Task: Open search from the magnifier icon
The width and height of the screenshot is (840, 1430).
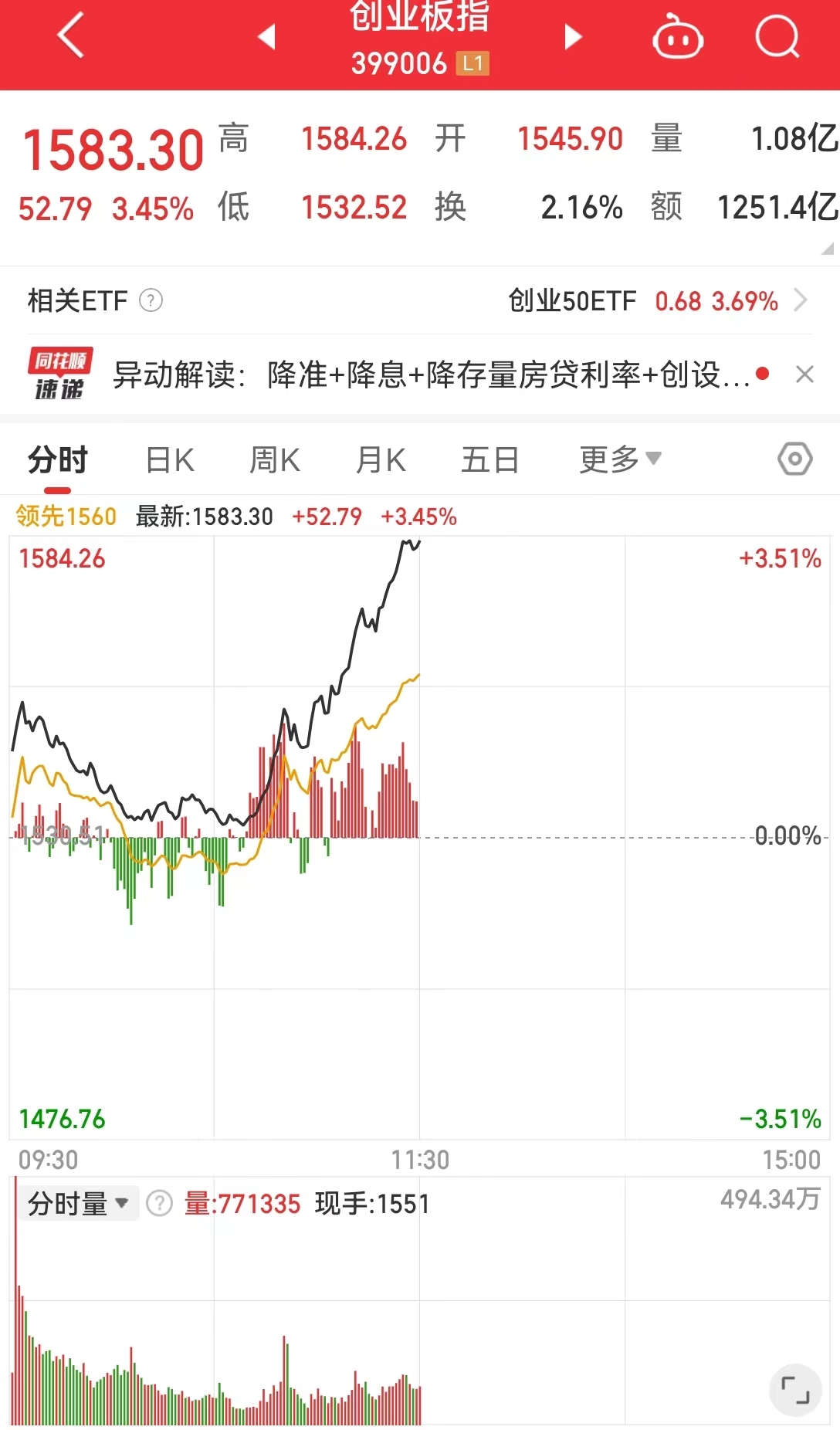Action: (777, 36)
